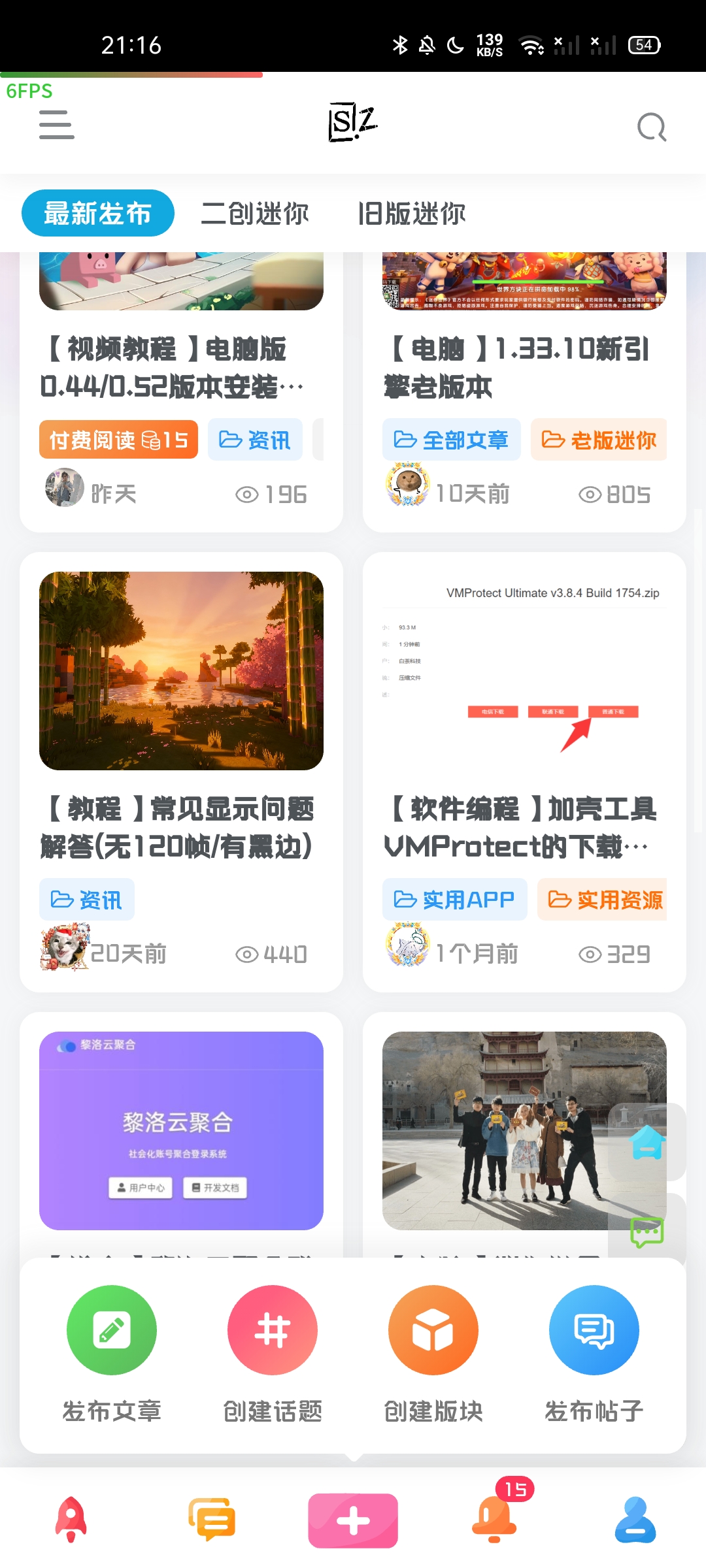Open the profile icon in bottom navigation

click(635, 1519)
